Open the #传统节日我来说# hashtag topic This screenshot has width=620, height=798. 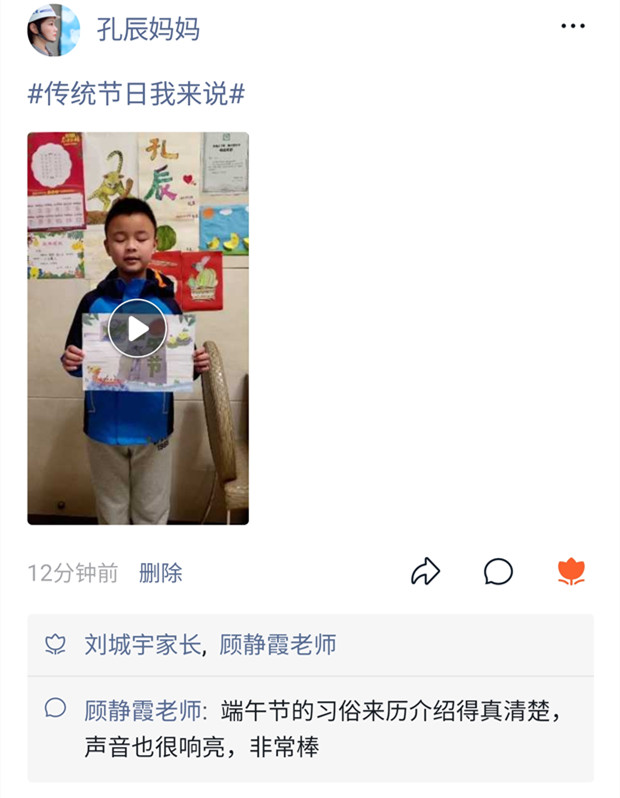click(x=136, y=95)
